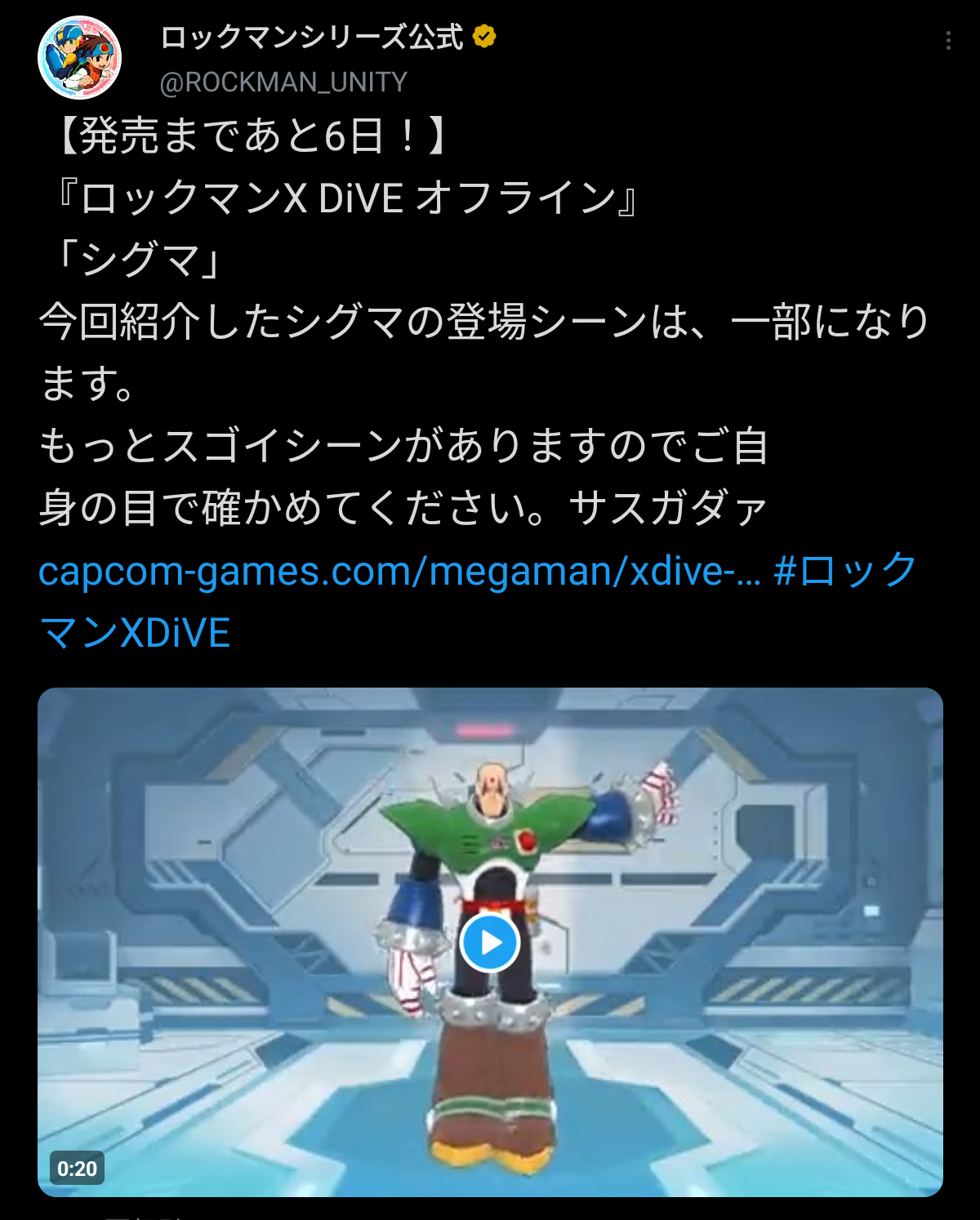The height and width of the screenshot is (1220, 980).
Task: Open the ロックマンシリーズ公式 account name
Action: [311, 38]
